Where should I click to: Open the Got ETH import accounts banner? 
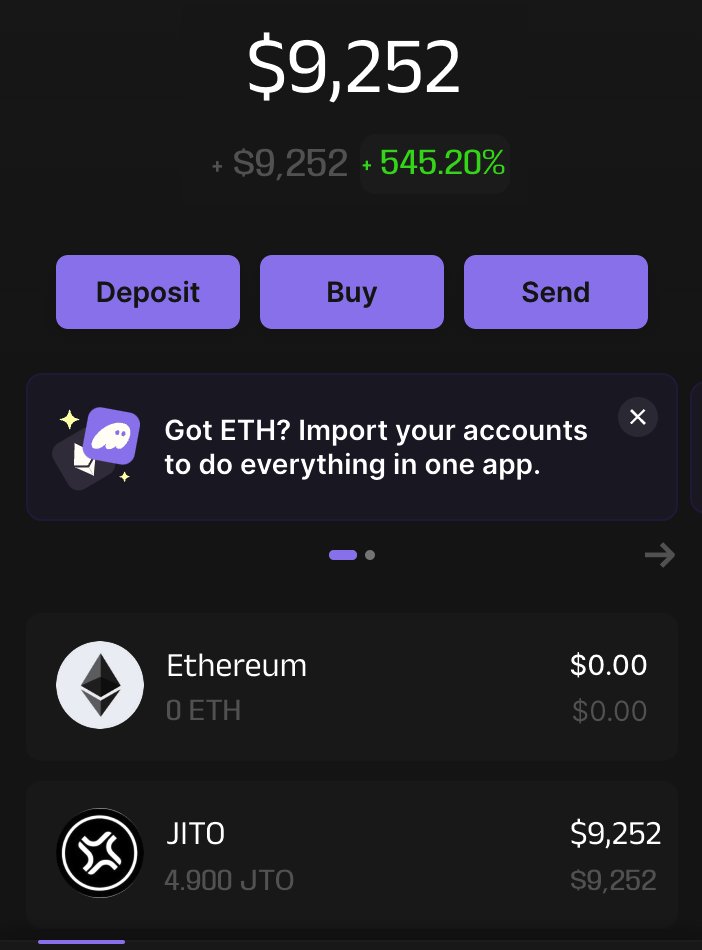pyautogui.click(x=375, y=447)
